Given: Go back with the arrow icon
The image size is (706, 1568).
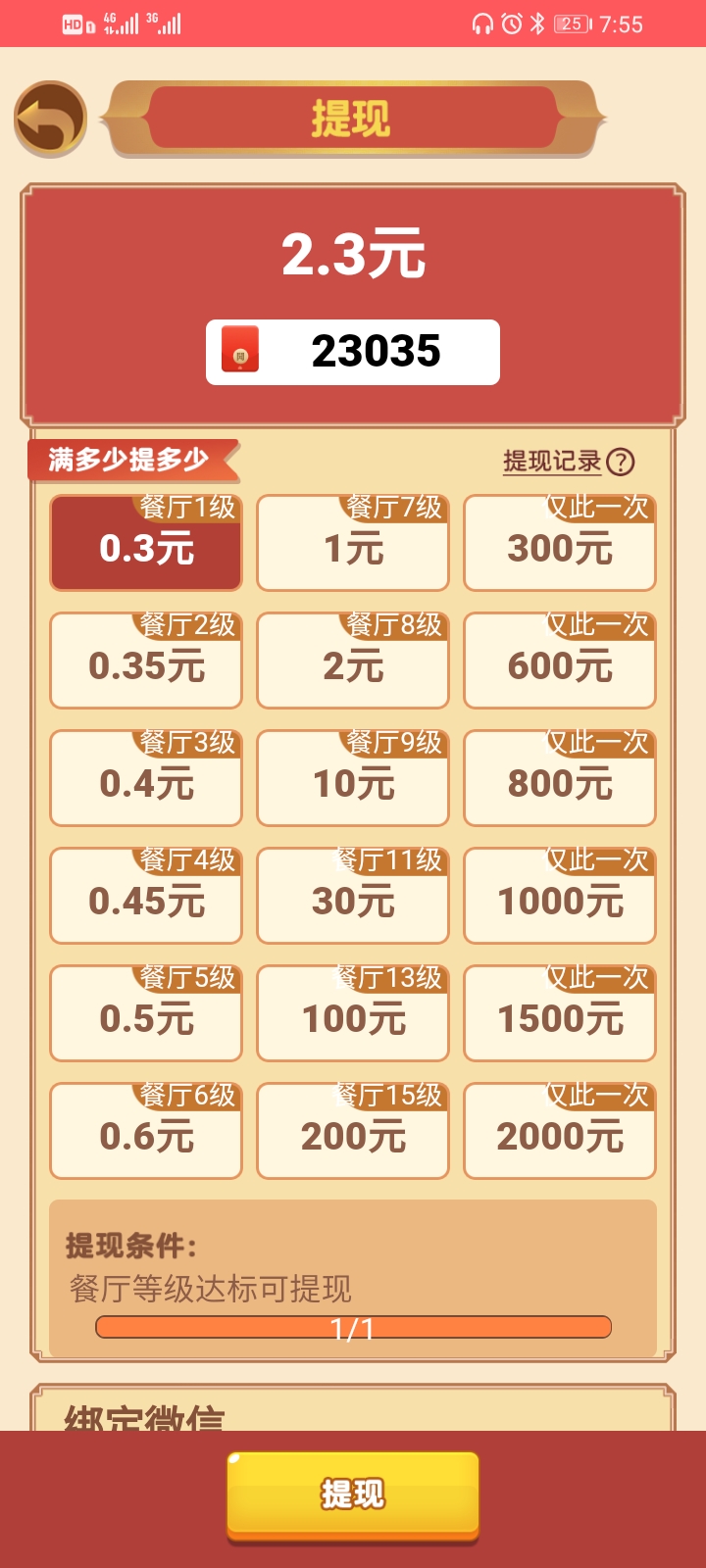Looking at the screenshot, I should [x=50, y=119].
